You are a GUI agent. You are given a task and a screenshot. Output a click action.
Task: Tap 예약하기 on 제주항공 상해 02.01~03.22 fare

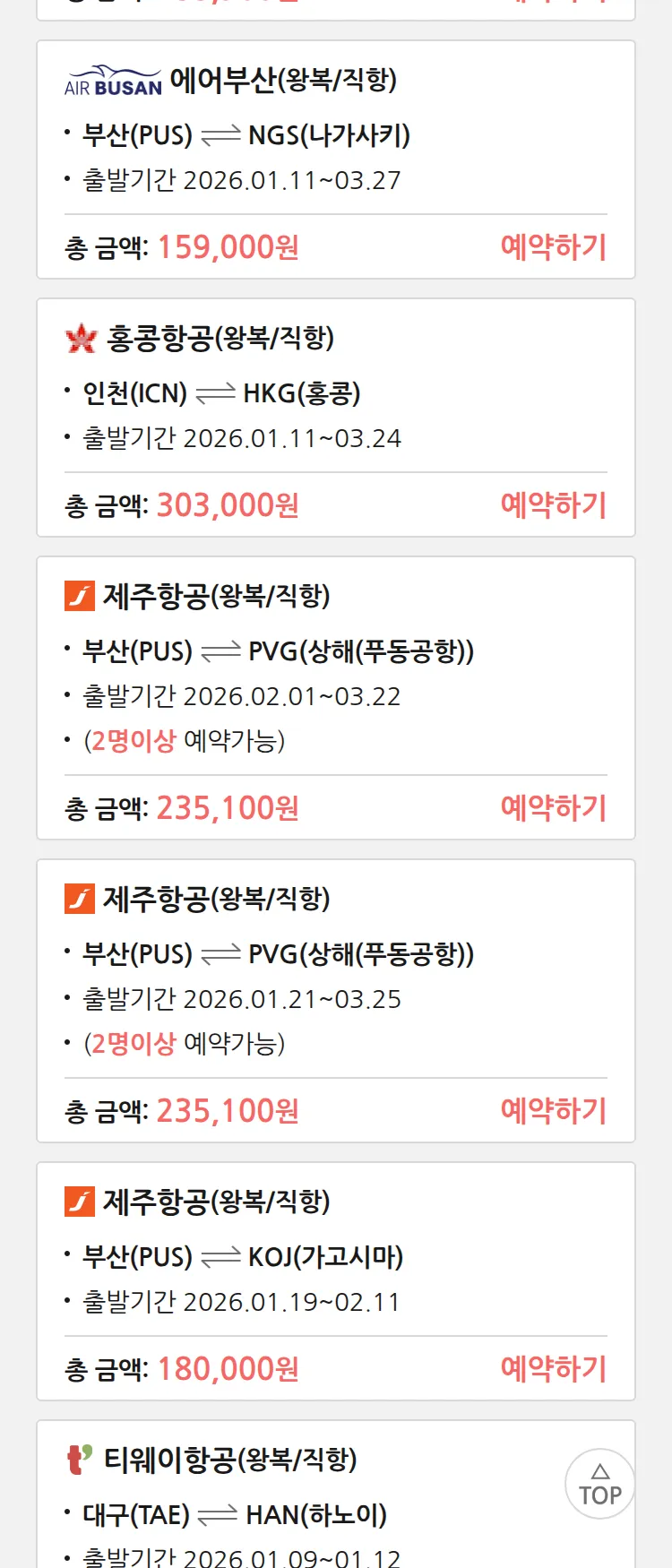[x=553, y=808]
